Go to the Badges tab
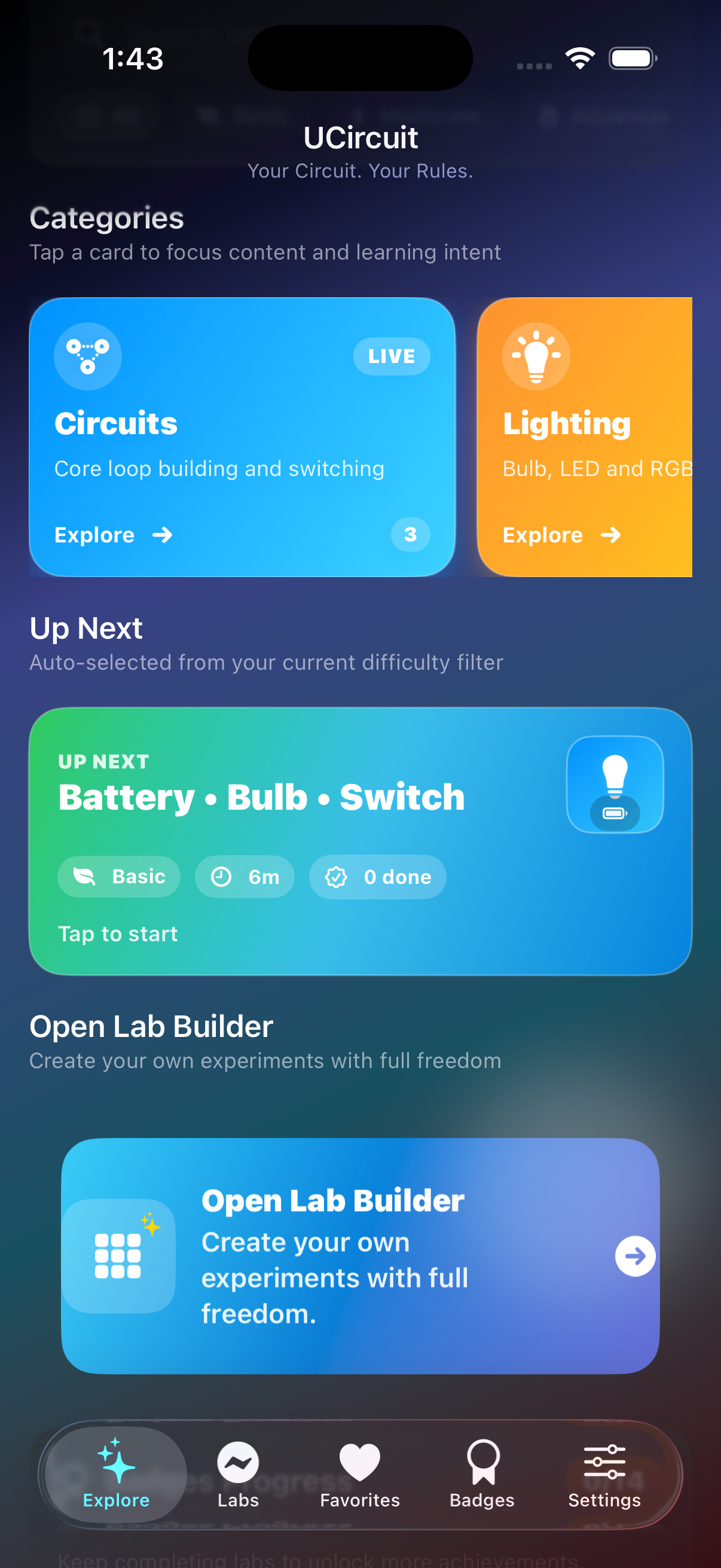 [482, 1474]
